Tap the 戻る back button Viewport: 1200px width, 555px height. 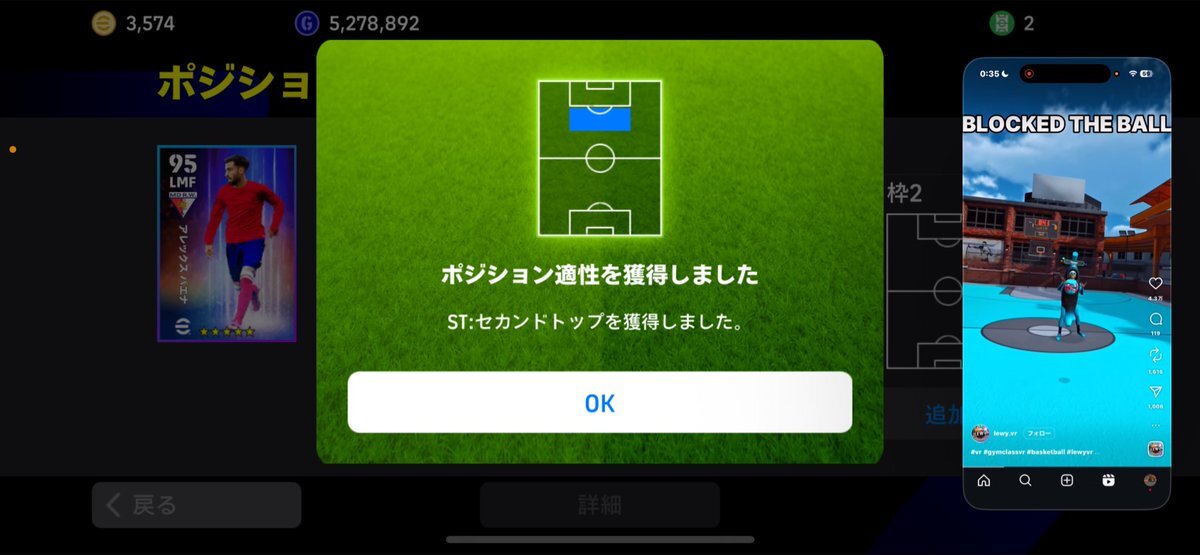click(196, 505)
